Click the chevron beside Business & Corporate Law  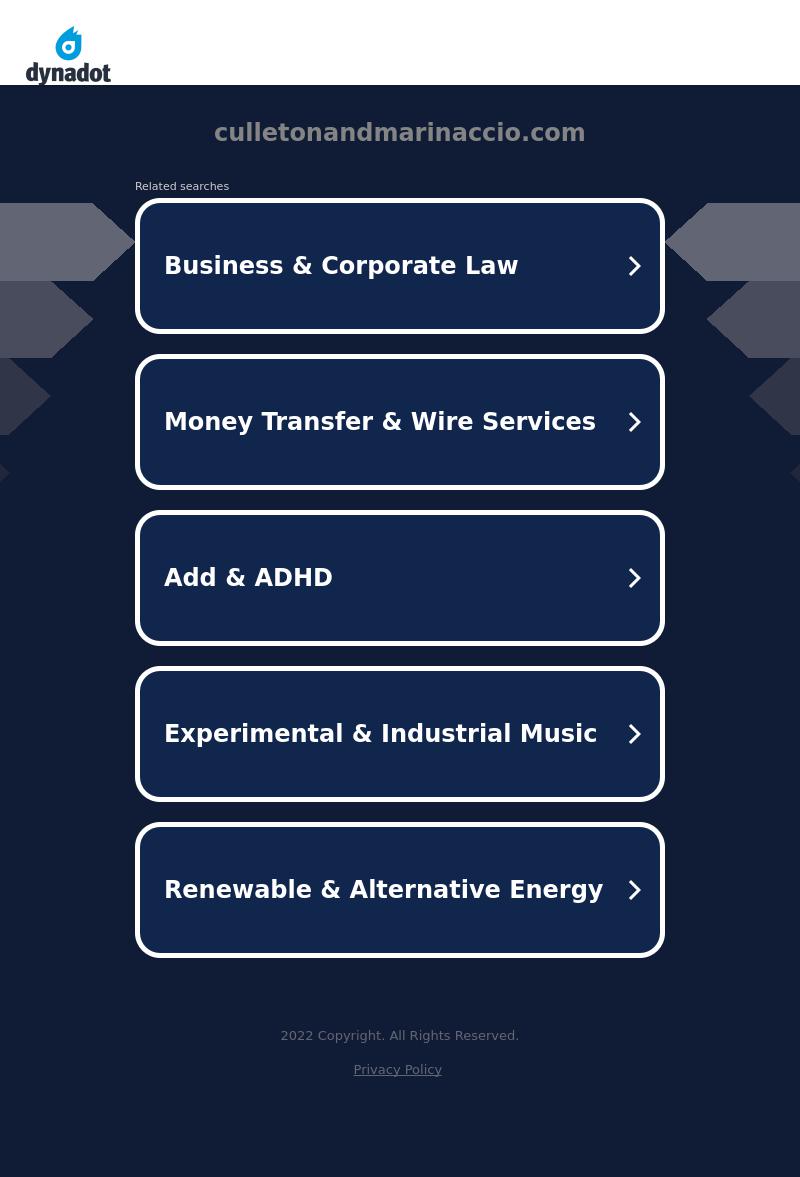pos(634,266)
